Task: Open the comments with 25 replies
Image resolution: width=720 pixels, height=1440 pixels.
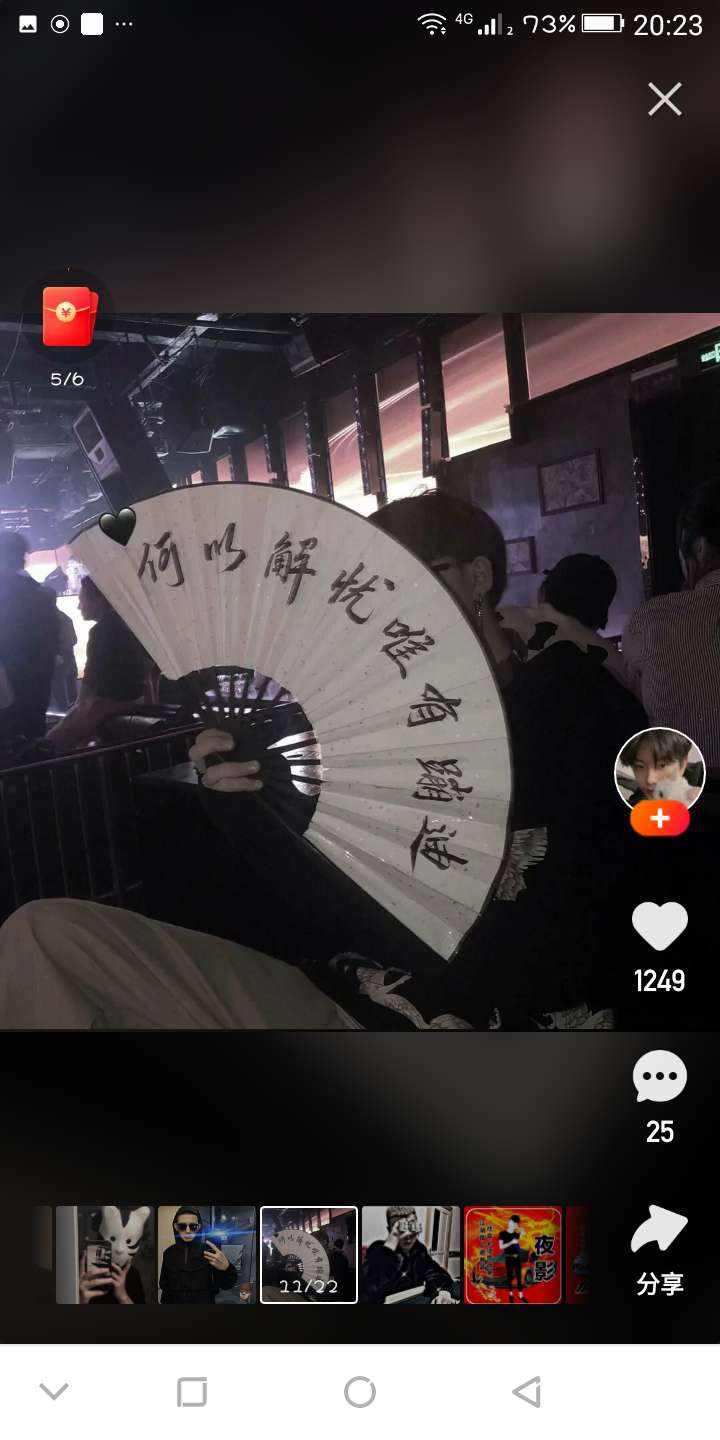Action: point(660,1078)
